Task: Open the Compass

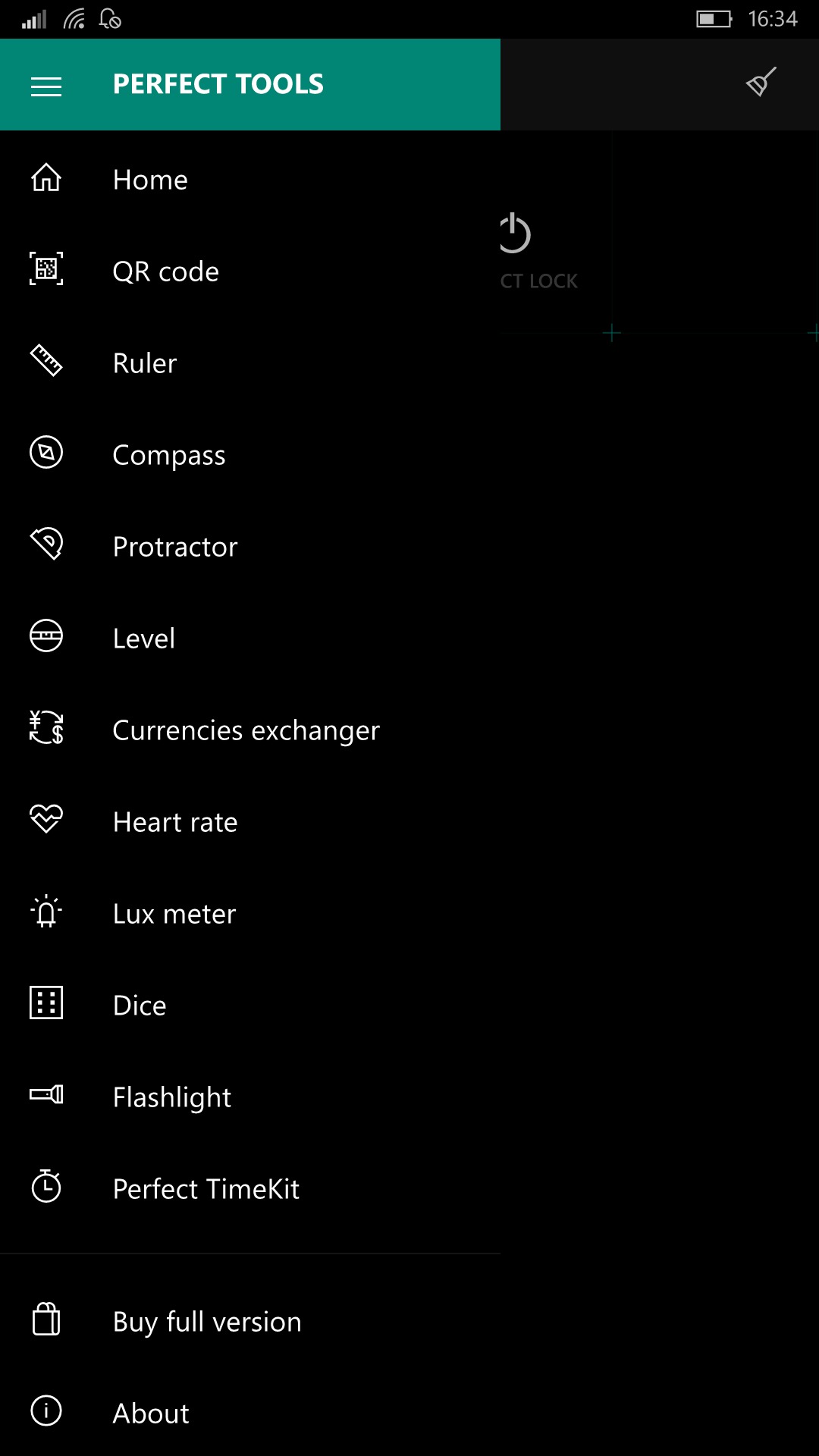Action: 250,455
